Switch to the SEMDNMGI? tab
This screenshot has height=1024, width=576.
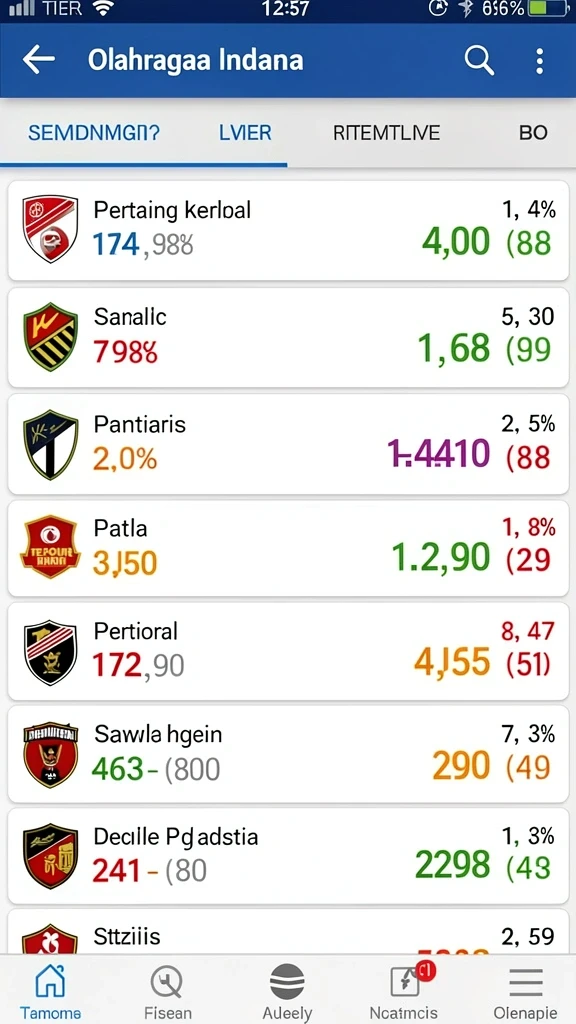94,133
